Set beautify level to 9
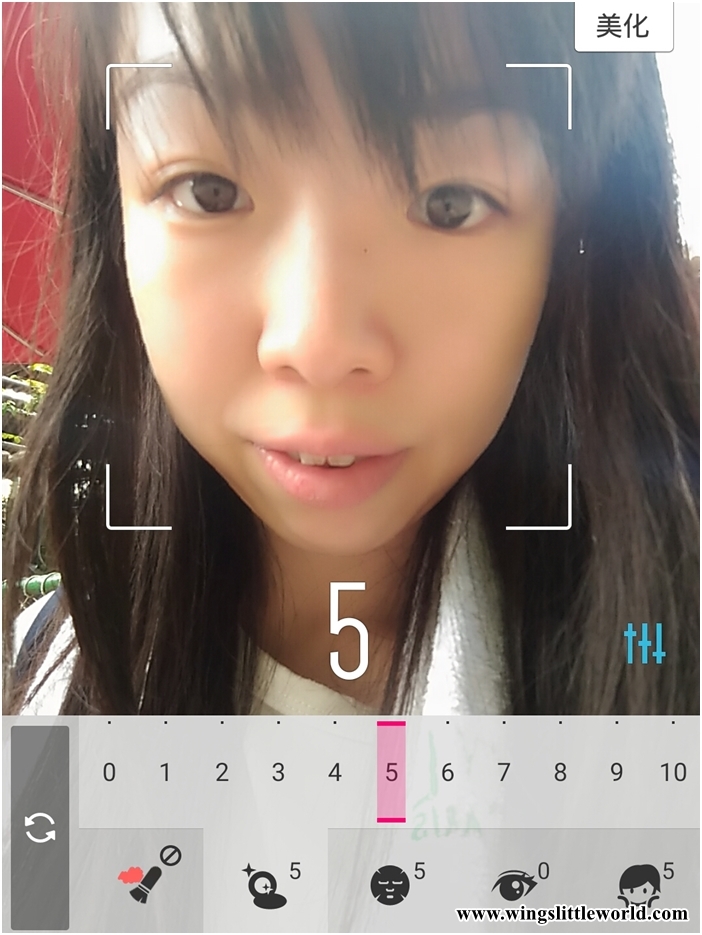 [x=617, y=772]
